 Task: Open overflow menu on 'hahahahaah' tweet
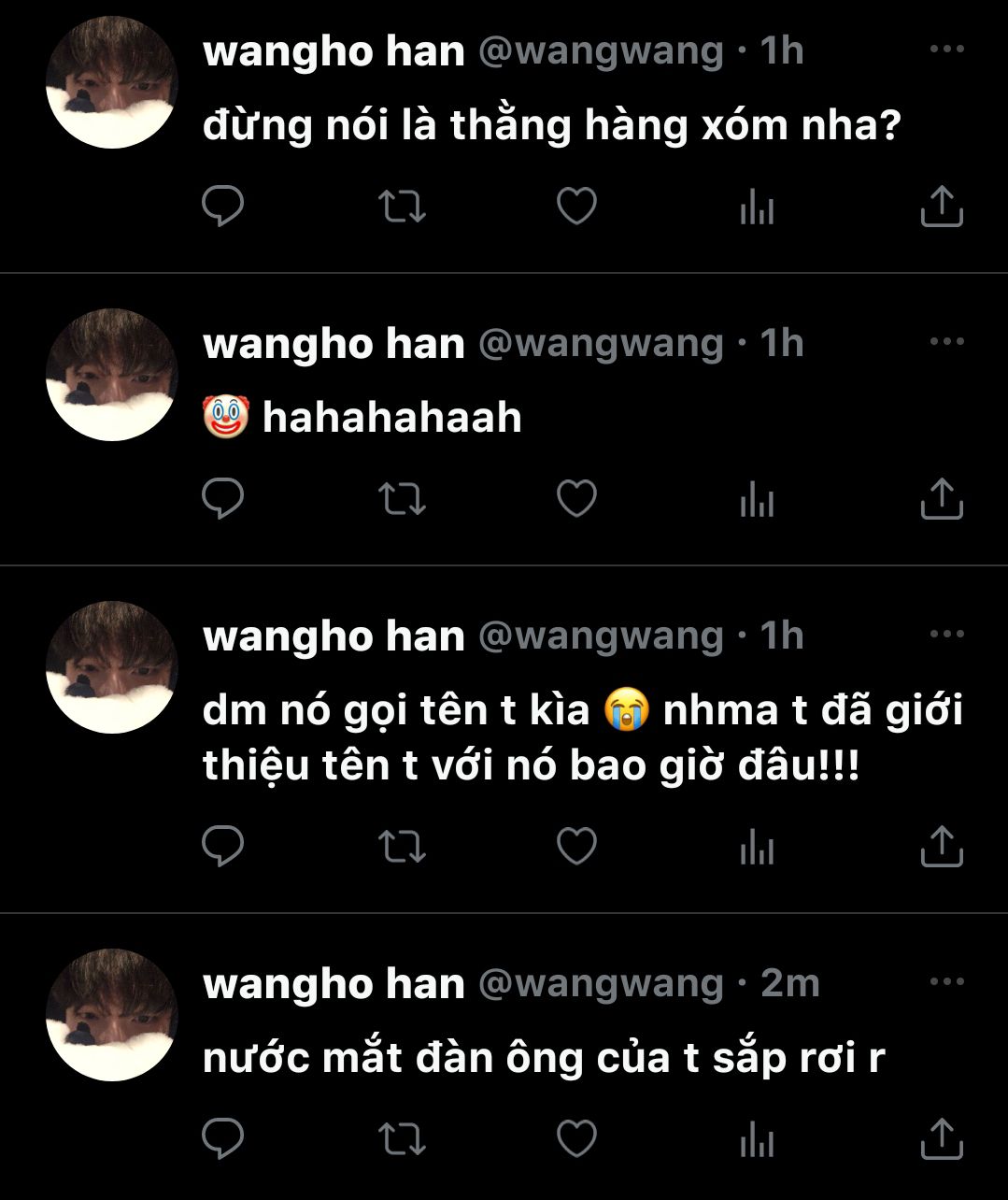946,342
